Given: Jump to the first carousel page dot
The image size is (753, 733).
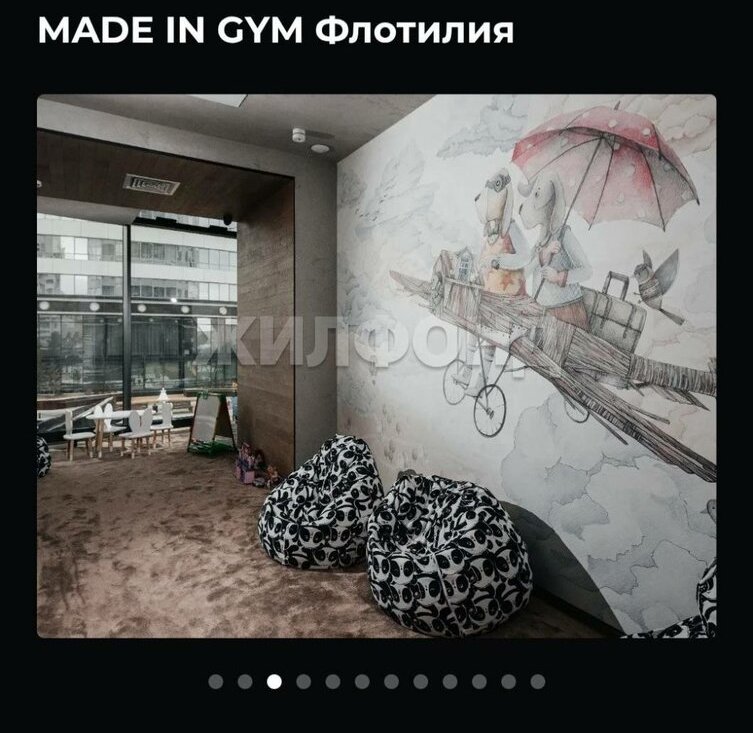Looking at the screenshot, I should coord(216,682).
